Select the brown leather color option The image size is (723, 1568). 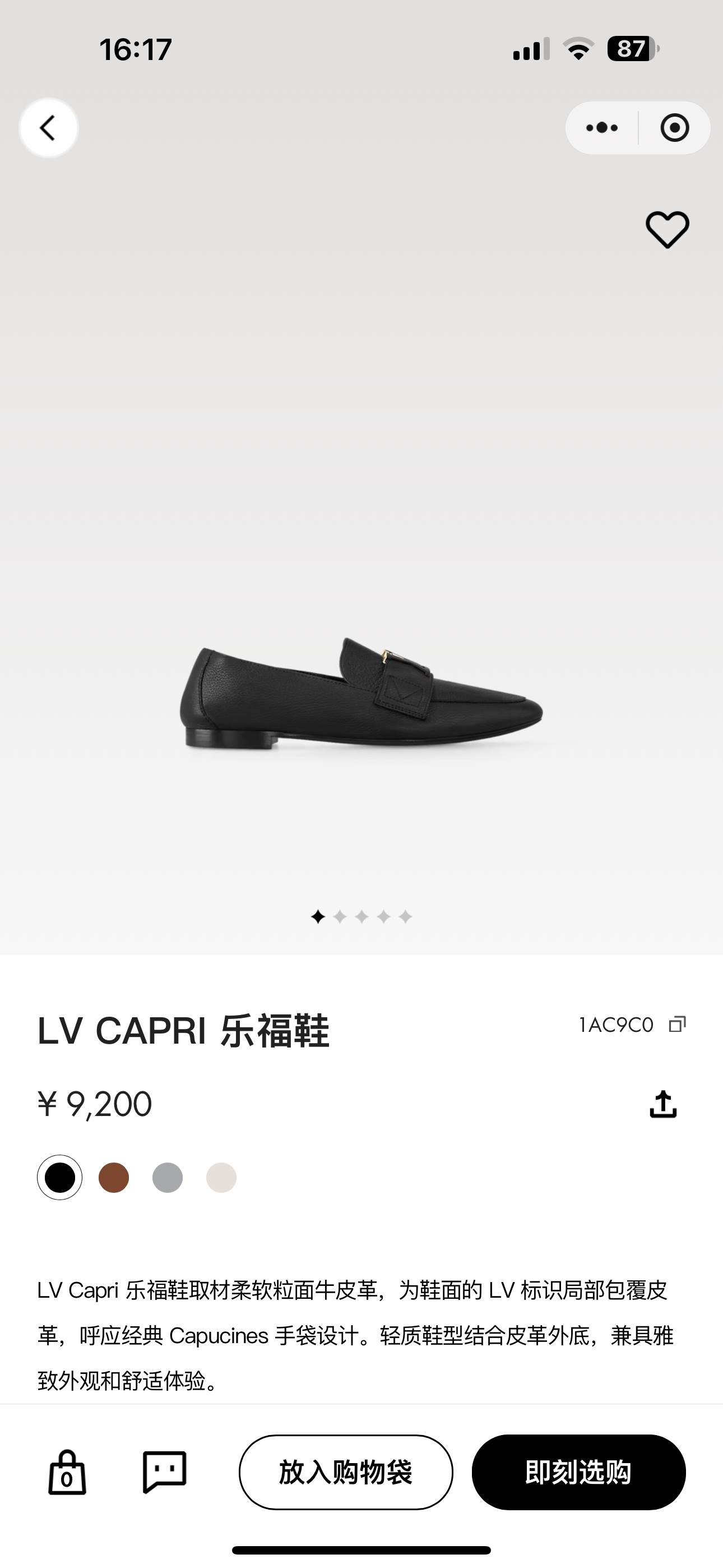(114, 1177)
